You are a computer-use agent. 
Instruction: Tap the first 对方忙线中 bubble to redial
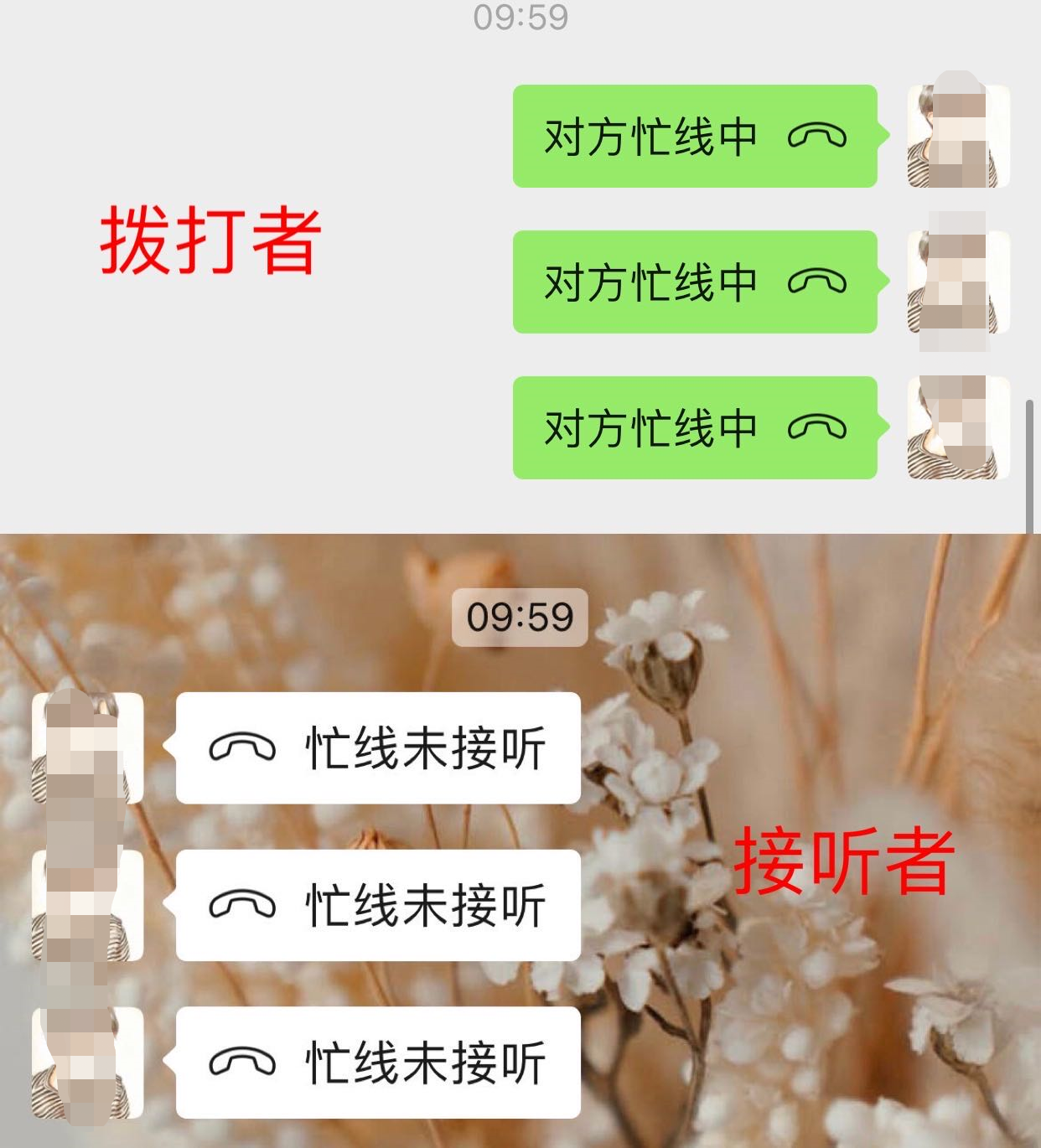tap(696, 136)
